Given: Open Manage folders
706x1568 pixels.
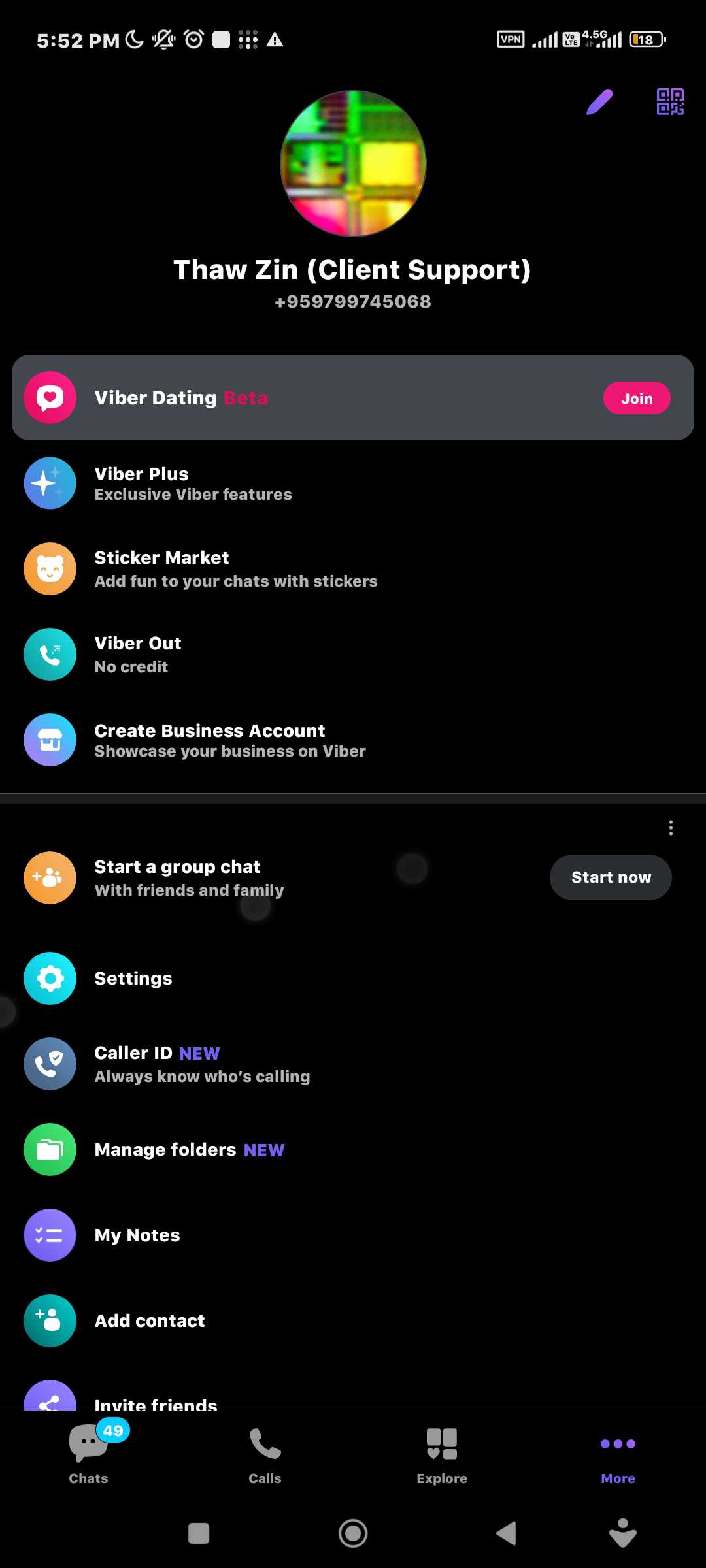Looking at the screenshot, I should (353, 1149).
